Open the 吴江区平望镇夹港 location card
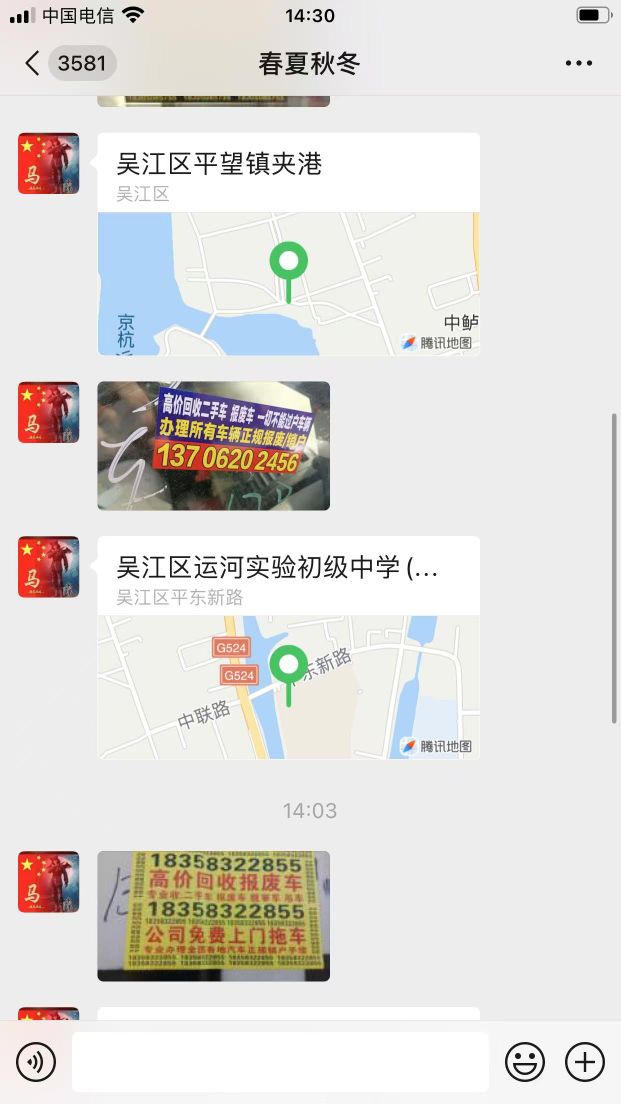 click(288, 244)
